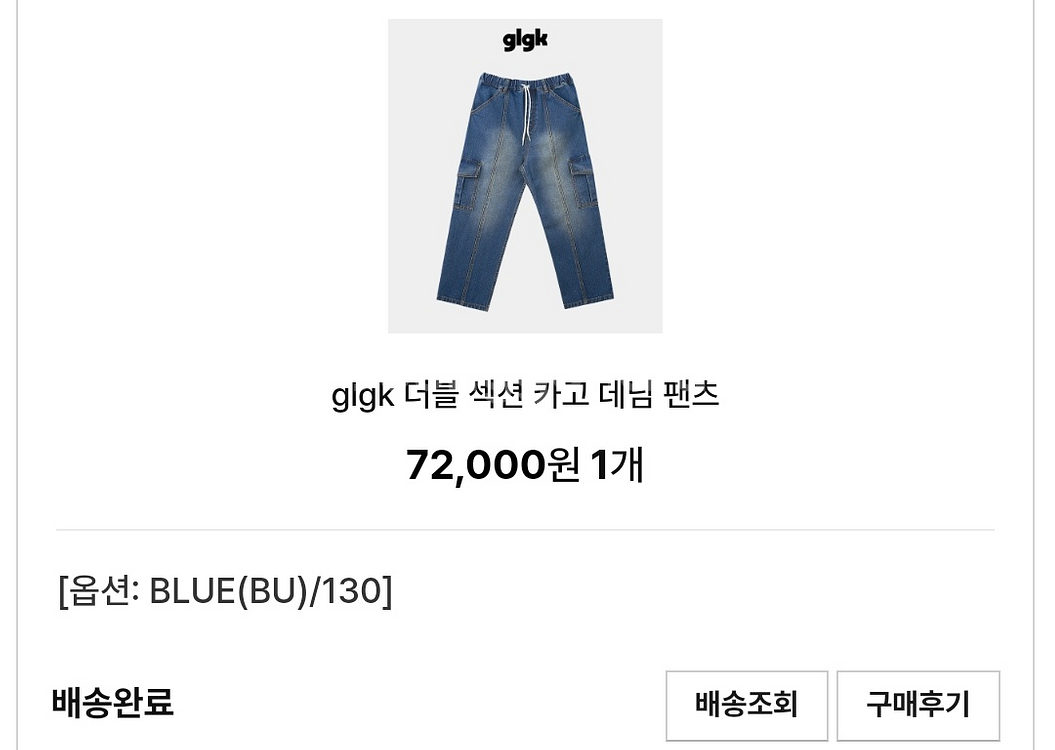Open the glgk 더블 섹션 카고 데님 팬츠 title
Screen dimensions: 1055x750
[x=525, y=396]
